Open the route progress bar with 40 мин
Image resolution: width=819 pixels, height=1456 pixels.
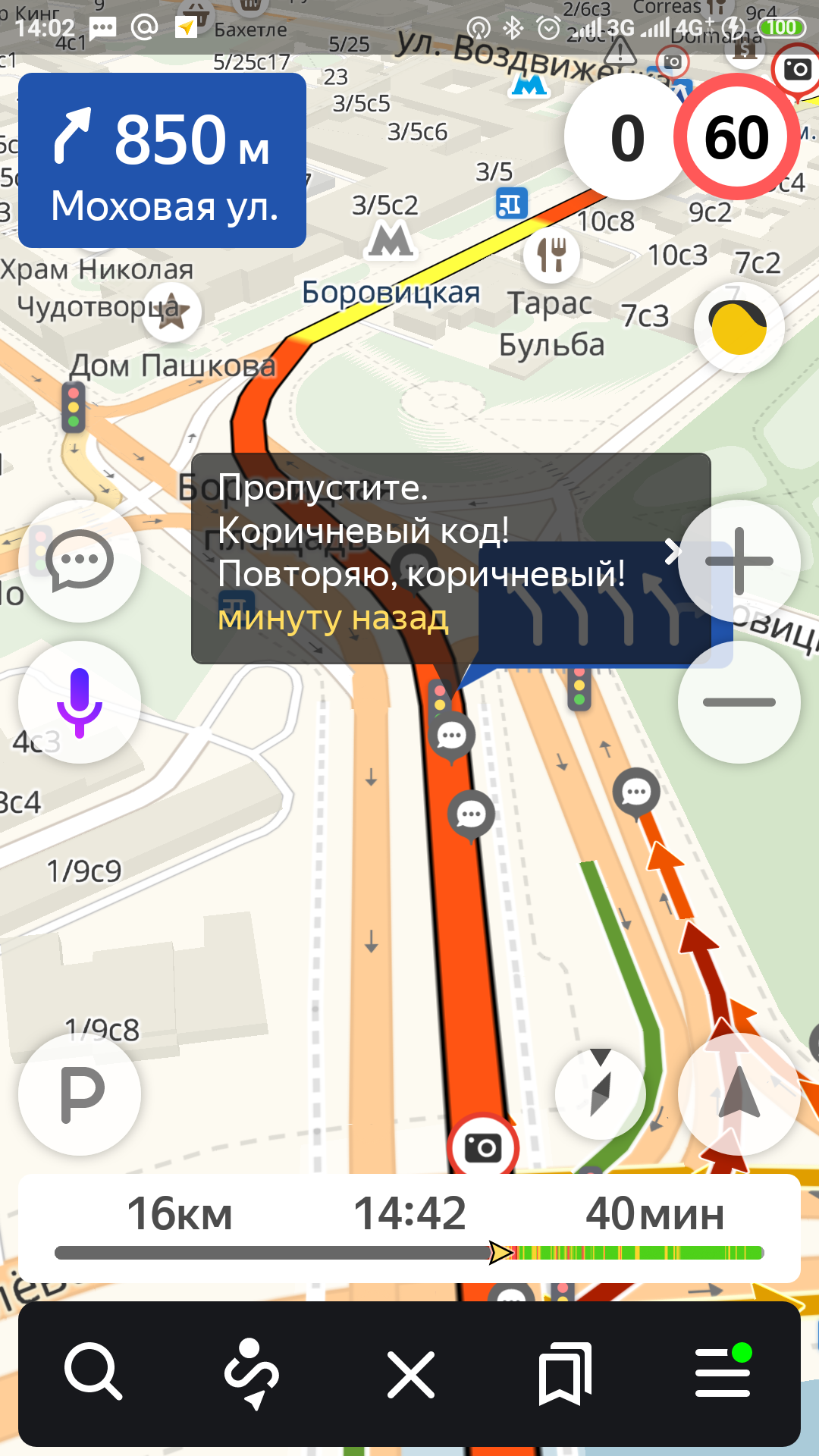pyautogui.click(x=409, y=1228)
